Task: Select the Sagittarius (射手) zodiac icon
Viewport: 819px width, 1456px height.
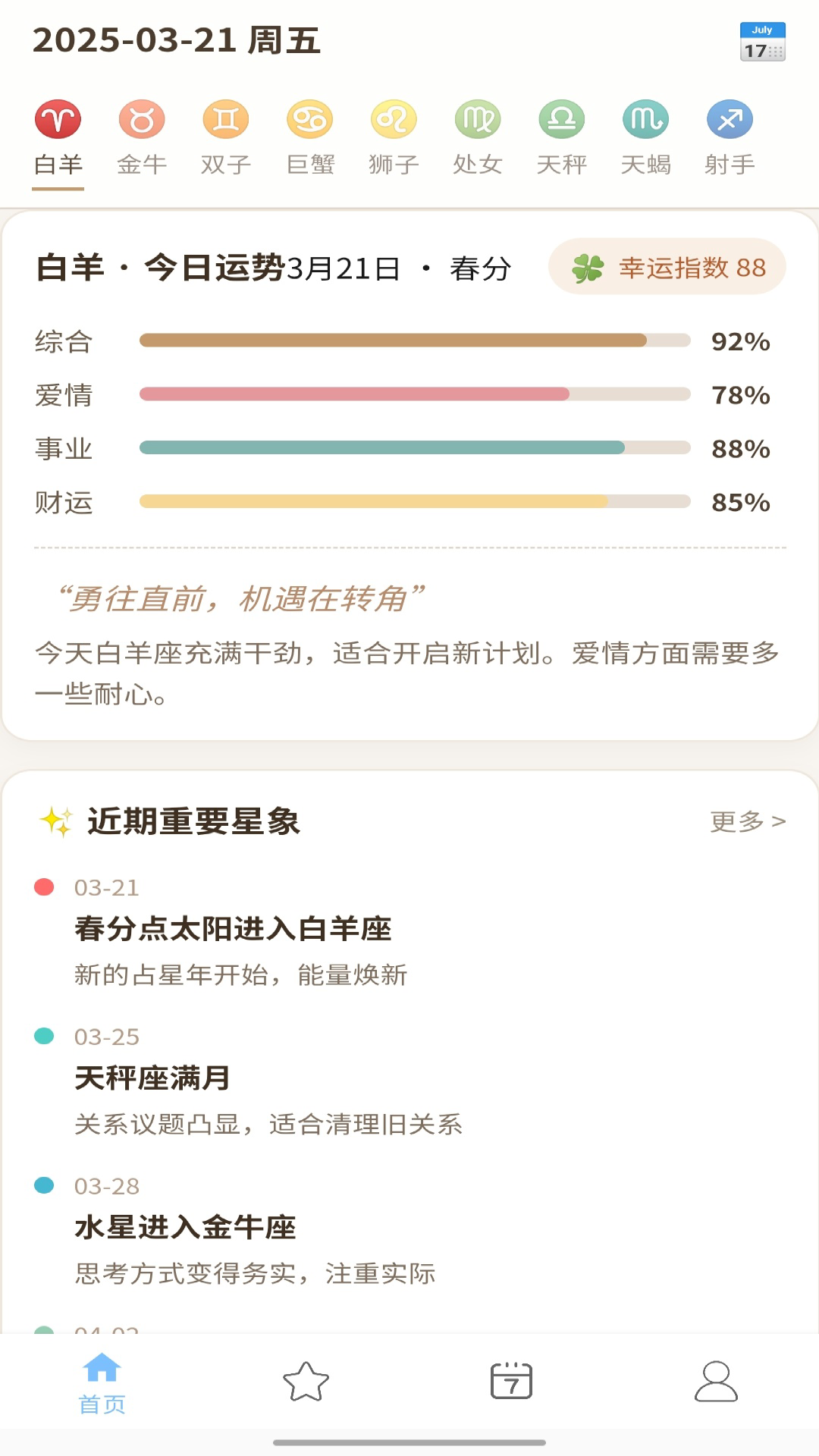Action: [729, 120]
